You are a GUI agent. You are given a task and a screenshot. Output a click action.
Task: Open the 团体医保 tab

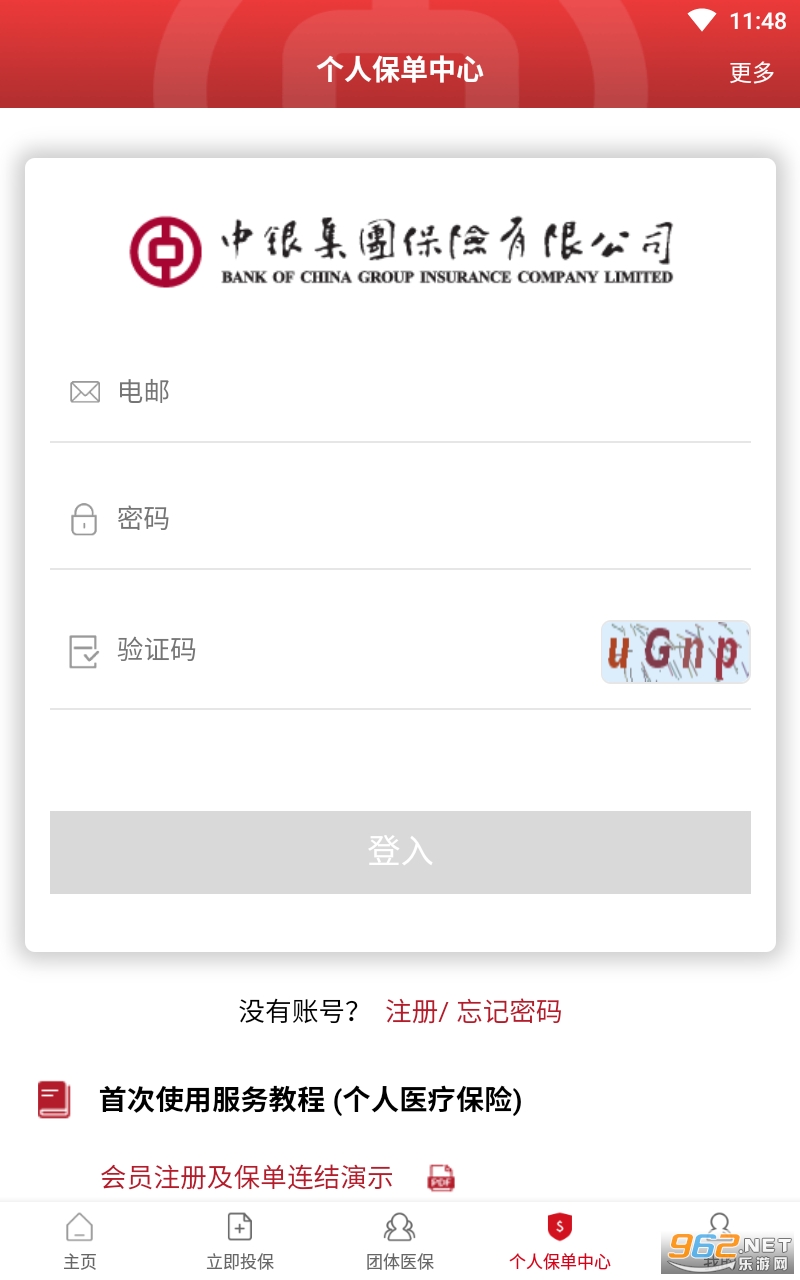pos(400,1242)
